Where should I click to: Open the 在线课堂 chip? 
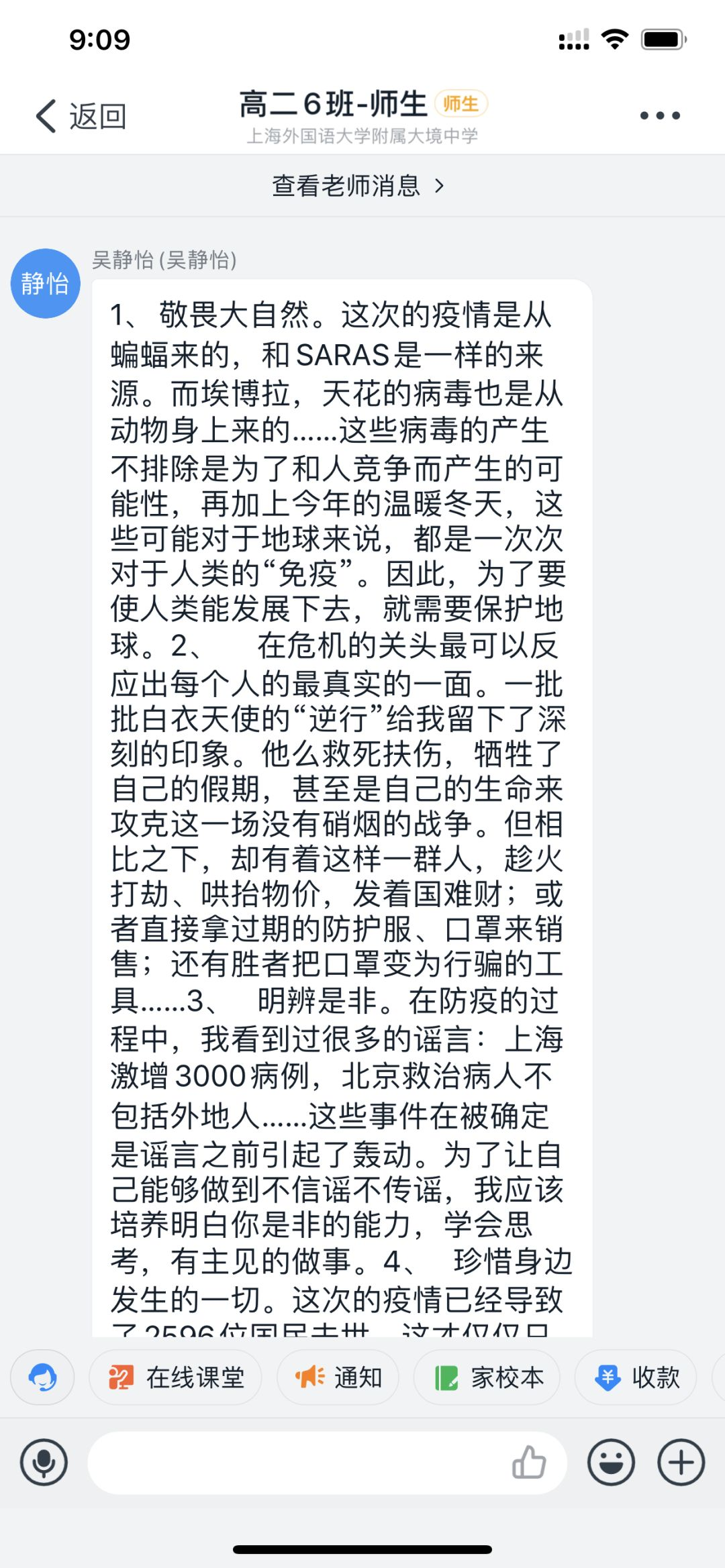(176, 1377)
